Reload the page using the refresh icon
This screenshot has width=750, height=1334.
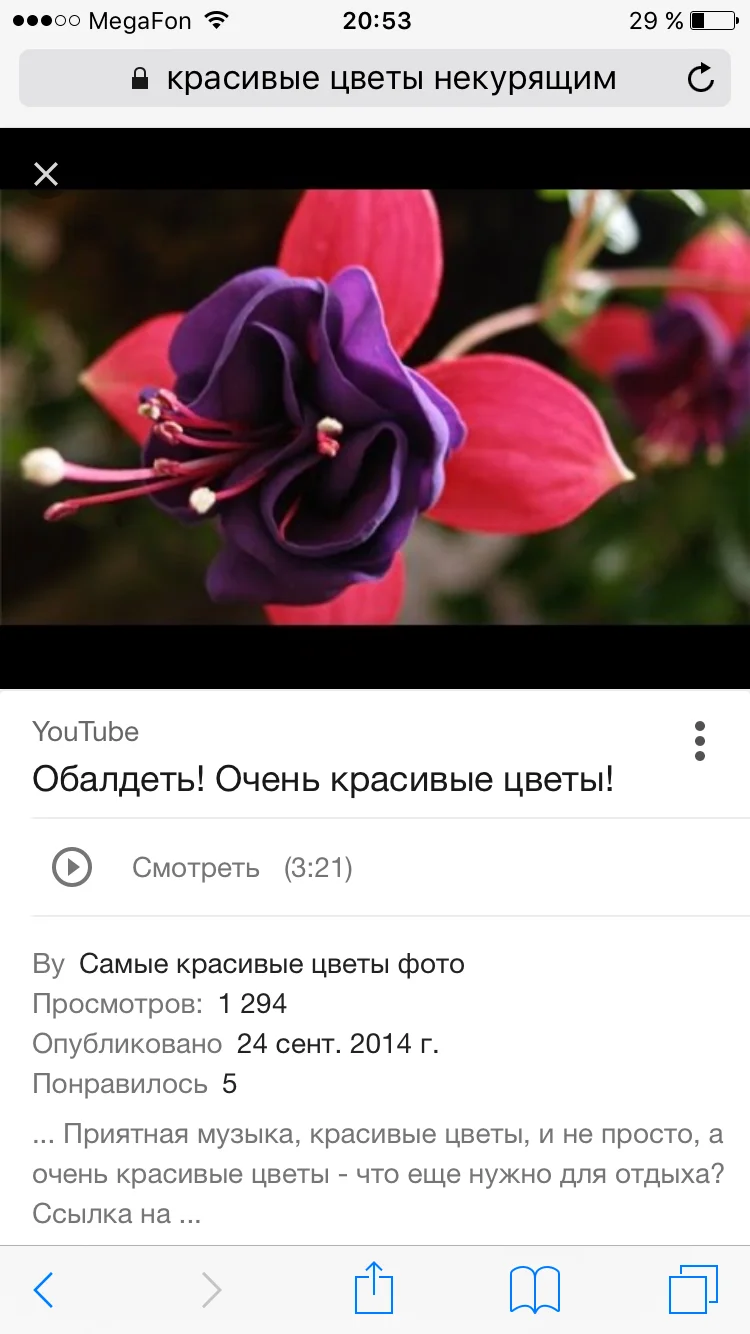701,78
